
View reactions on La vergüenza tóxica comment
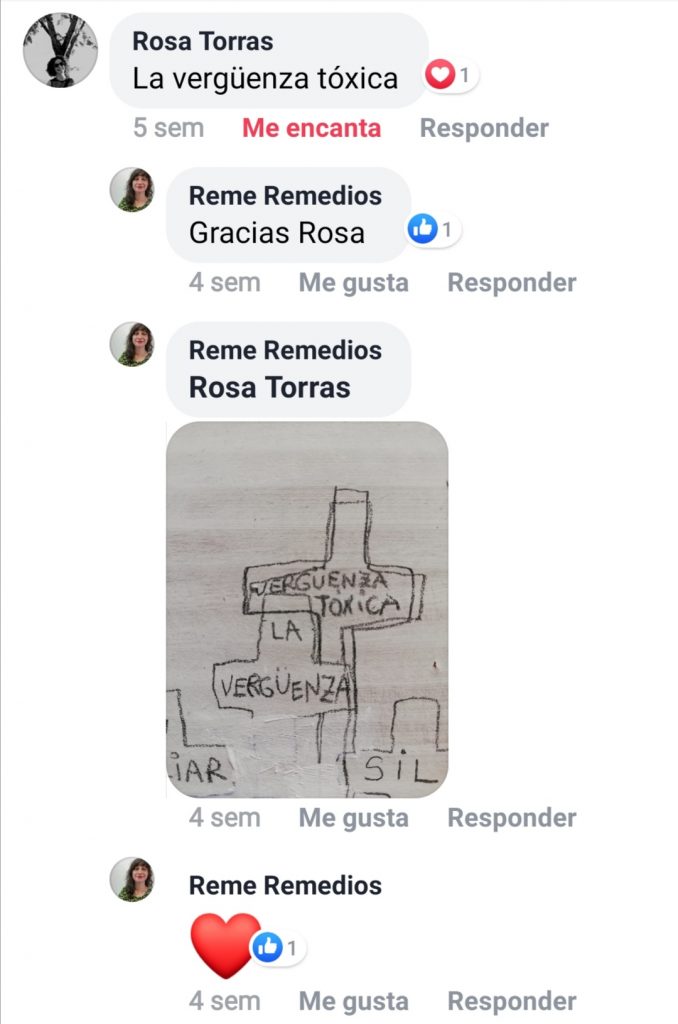[x=452, y=74]
